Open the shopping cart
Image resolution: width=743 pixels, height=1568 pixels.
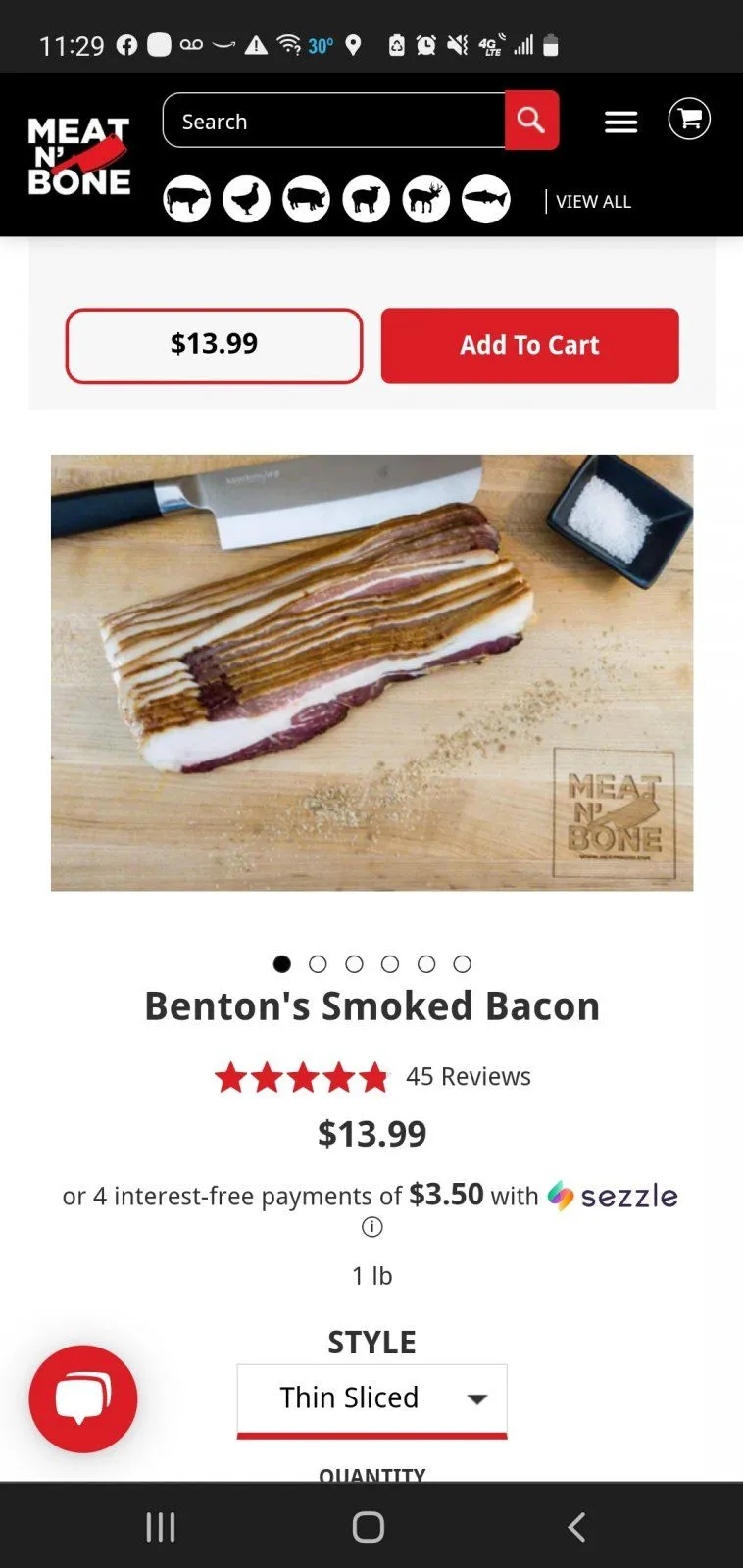[x=689, y=120]
